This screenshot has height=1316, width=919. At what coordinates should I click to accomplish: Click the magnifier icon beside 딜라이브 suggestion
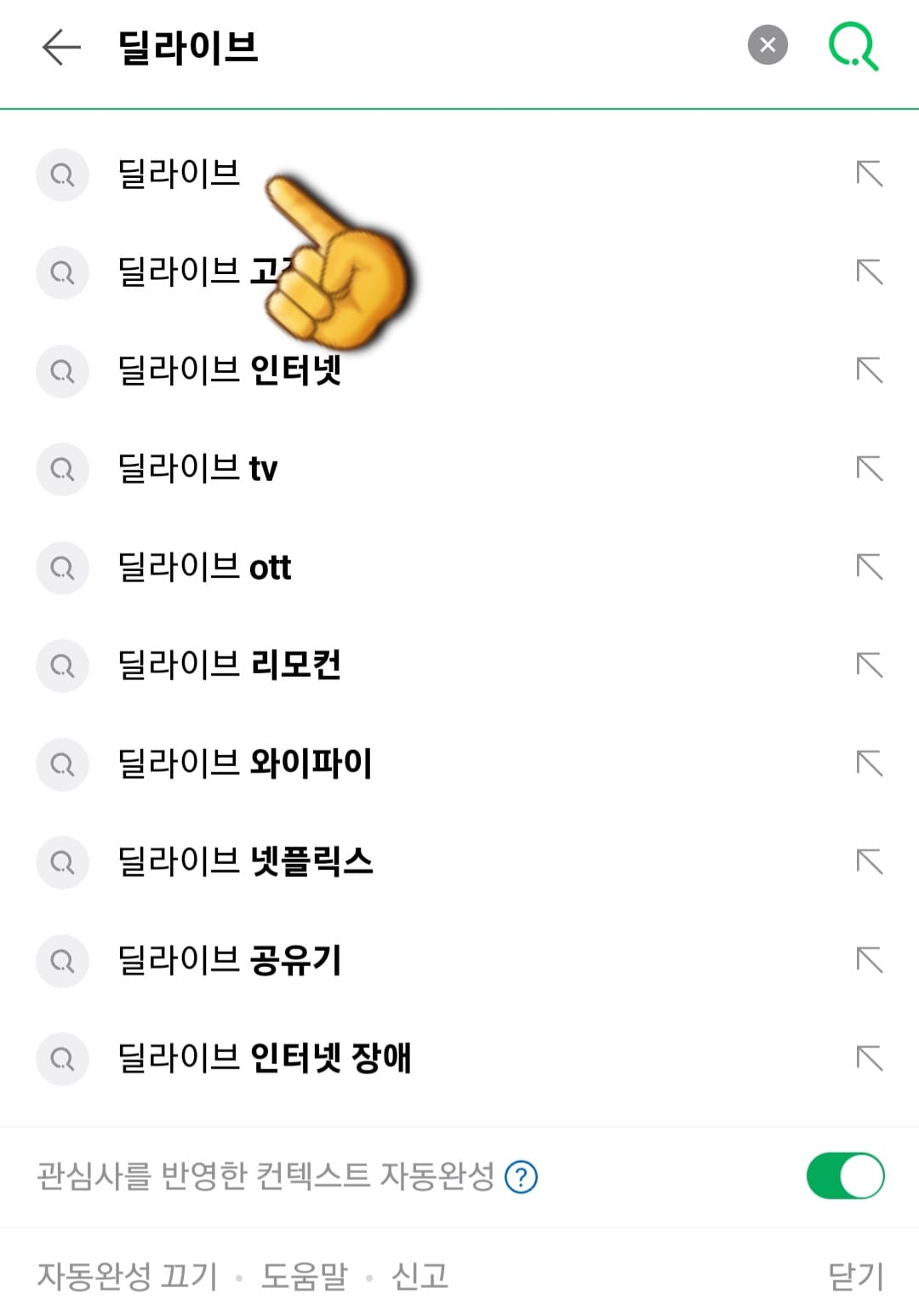coord(61,175)
